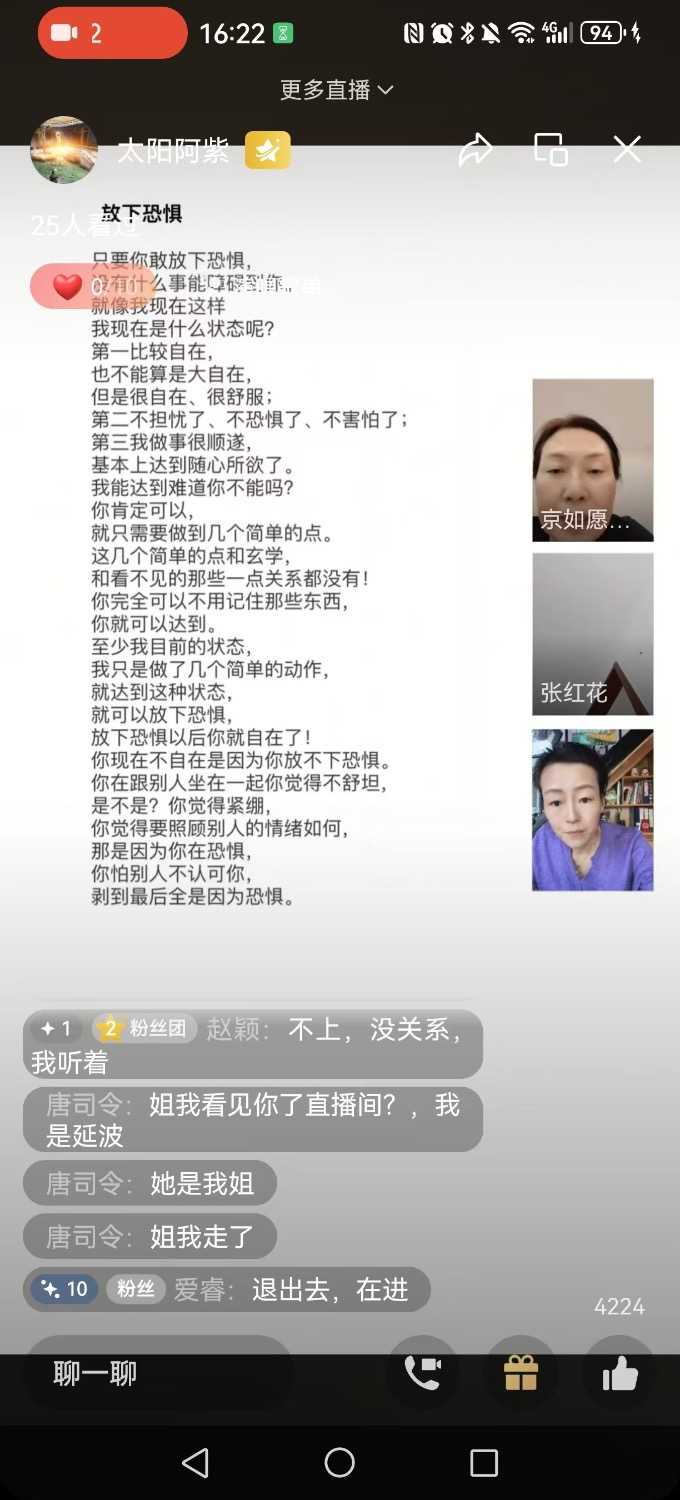The width and height of the screenshot is (680, 1500).
Task: Open 张红花's video tile
Action: [x=592, y=634]
